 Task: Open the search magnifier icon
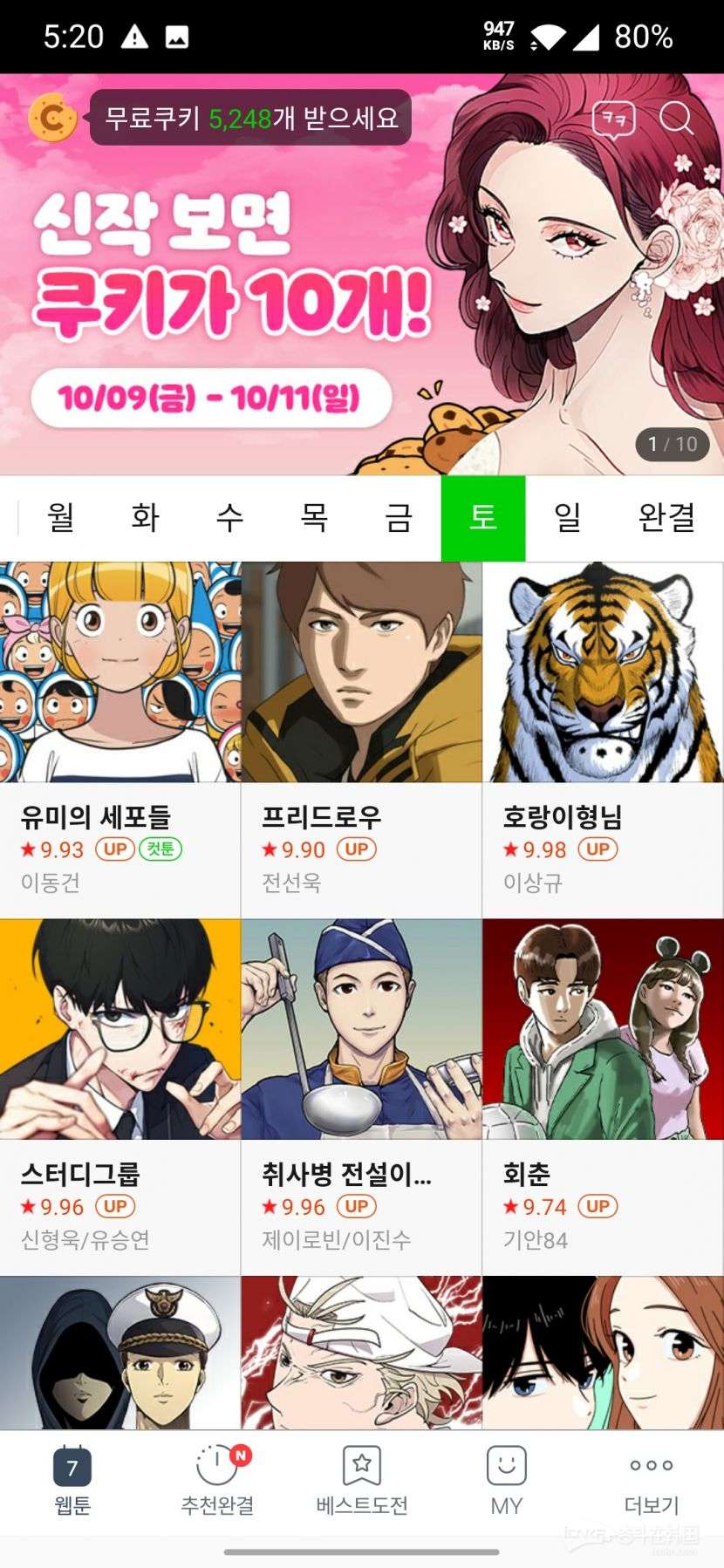675,118
